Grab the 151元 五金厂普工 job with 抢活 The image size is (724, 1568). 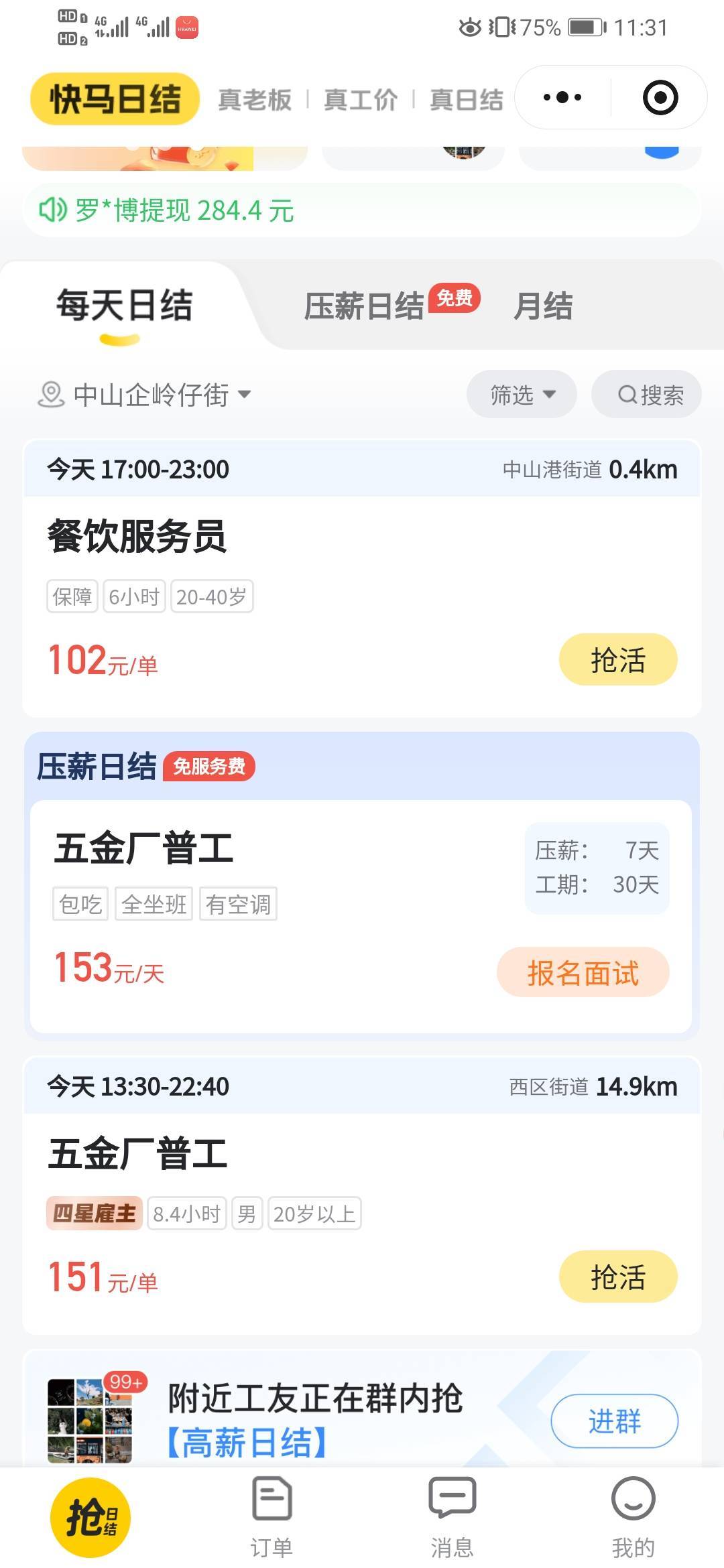pos(617,1277)
